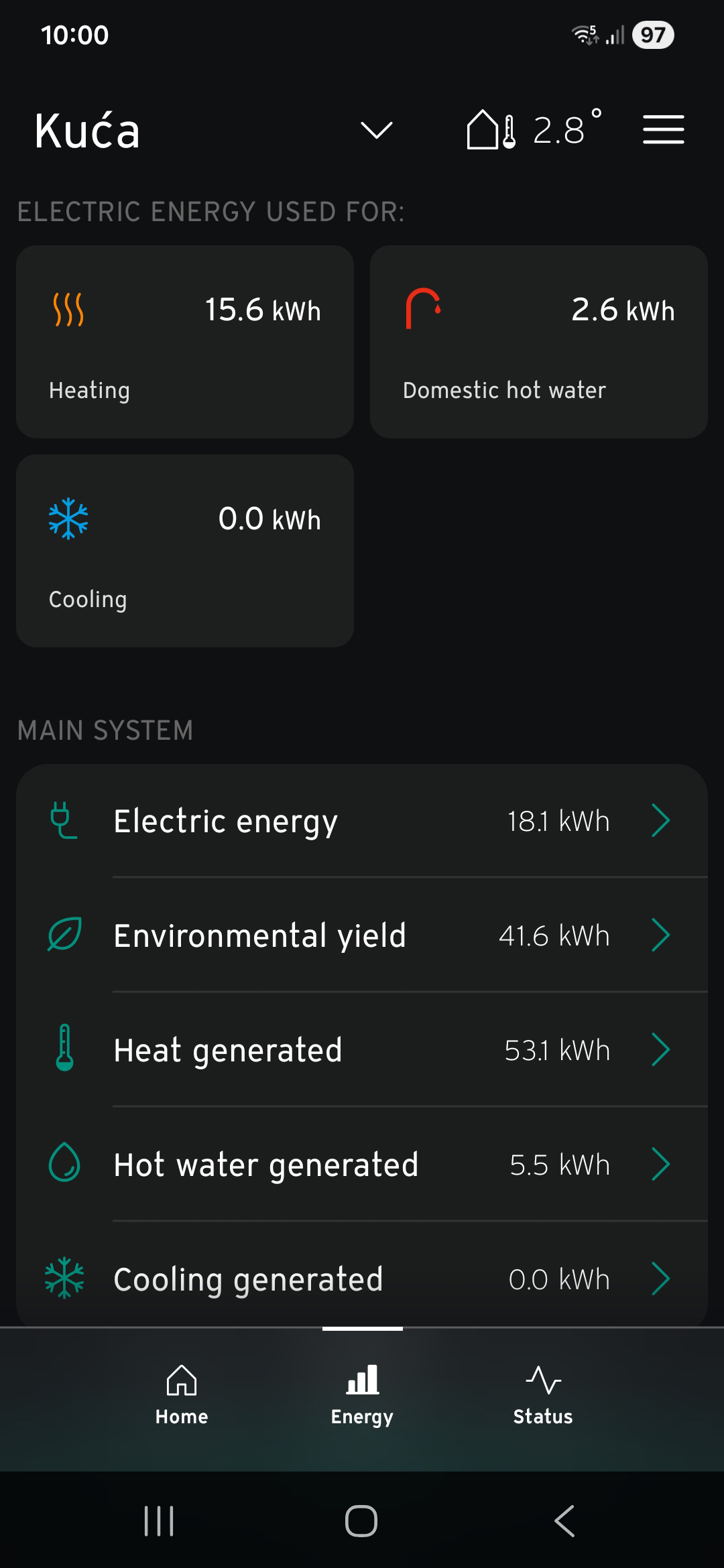The height and width of the screenshot is (1568, 724).
Task: Open Electric energy details
Action: (362, 821)
